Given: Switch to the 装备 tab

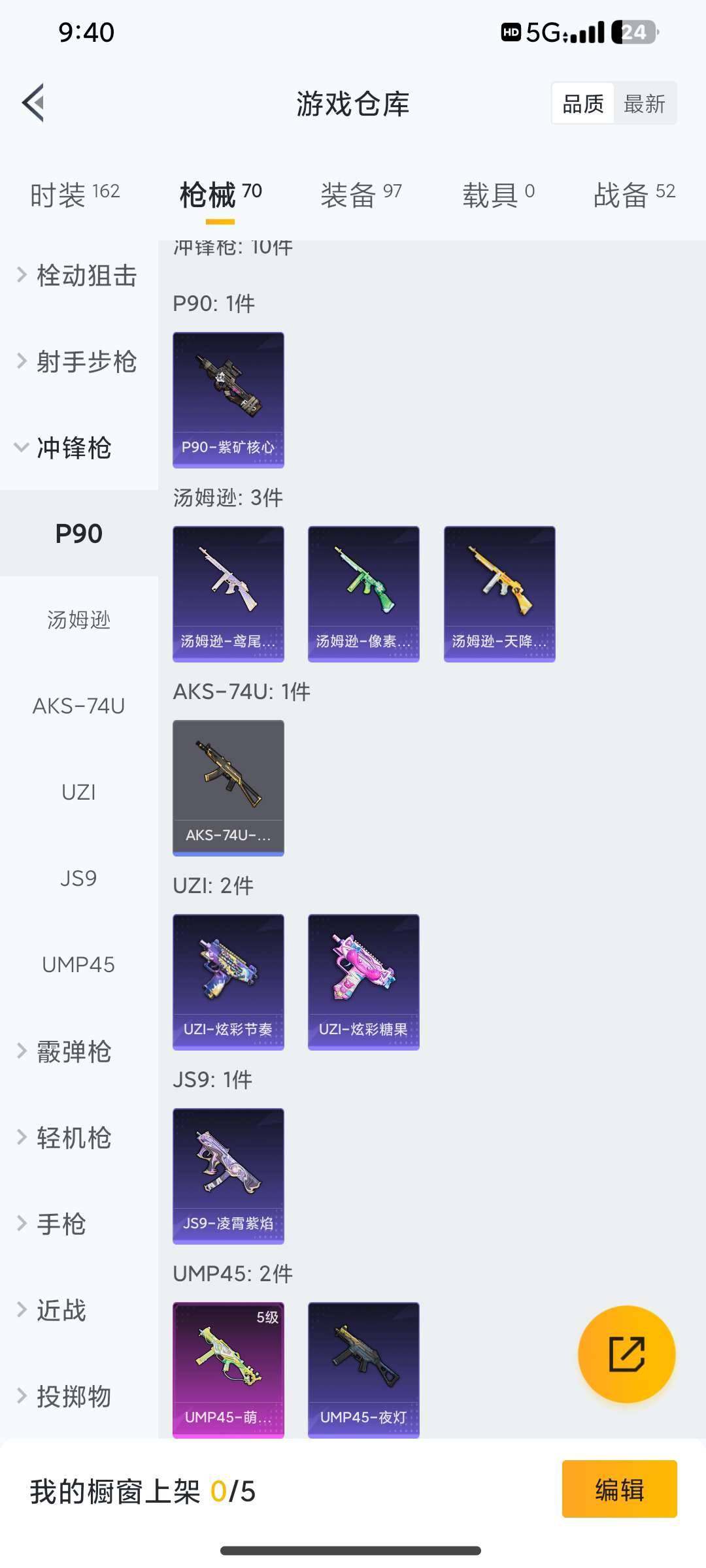Looking at the screenshot, I should [x=361, y=194].
